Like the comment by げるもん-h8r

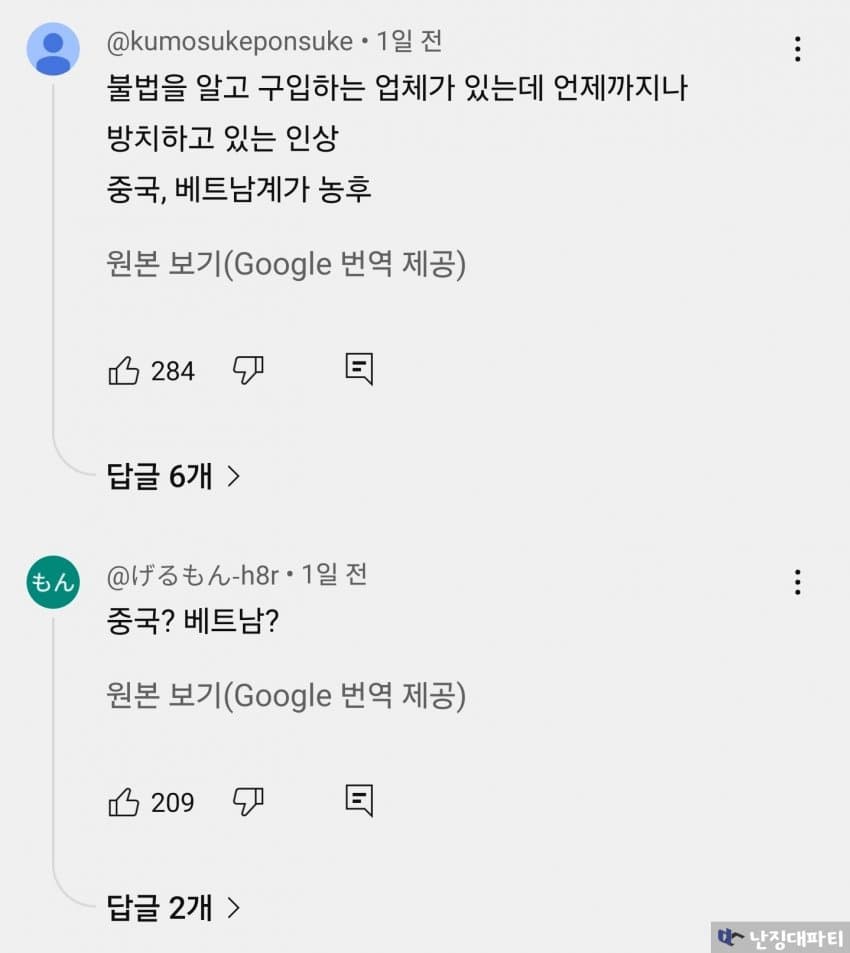point(123,802)
